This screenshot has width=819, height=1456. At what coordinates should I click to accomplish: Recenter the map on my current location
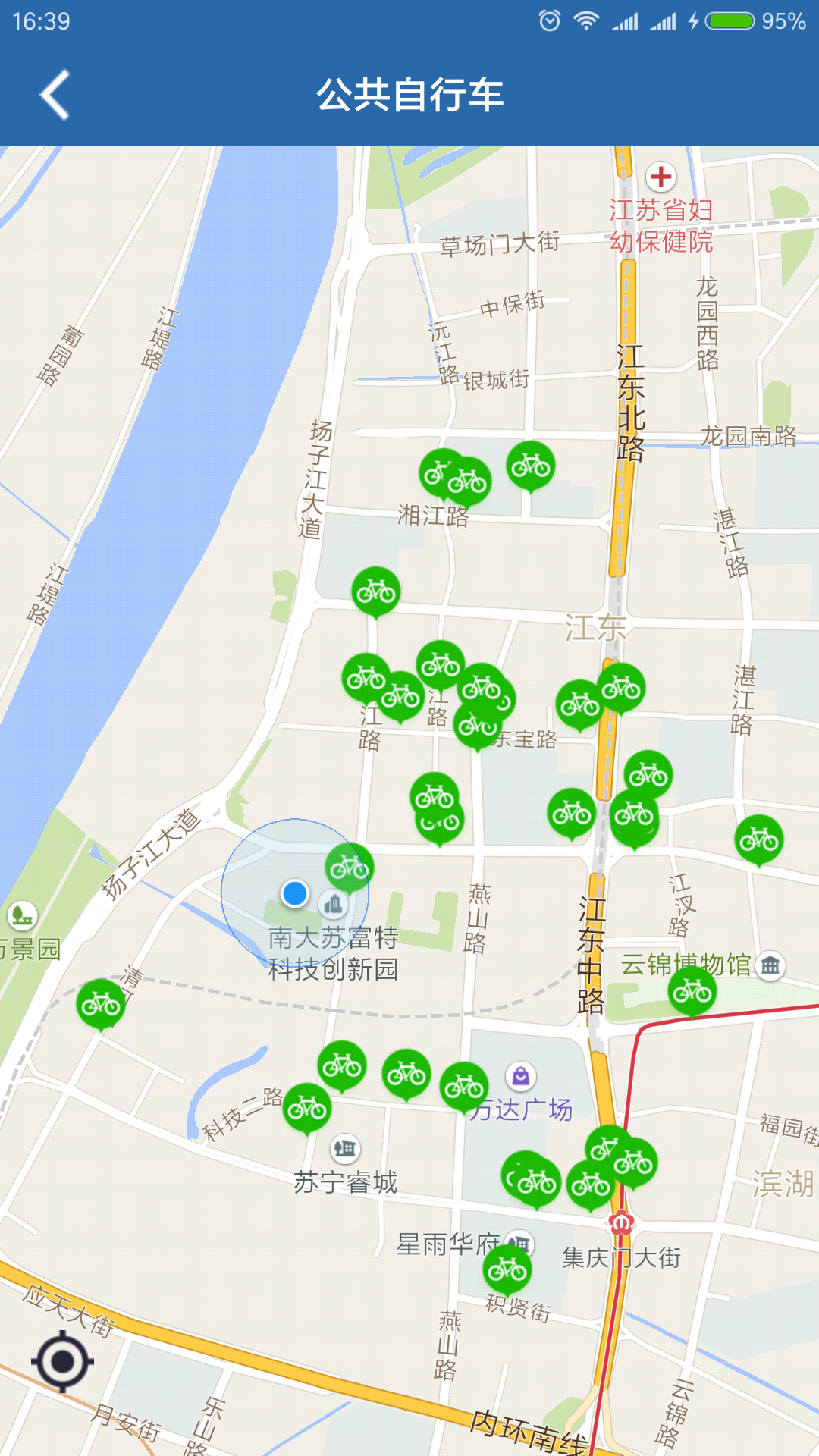click(x=62, y=1361)
